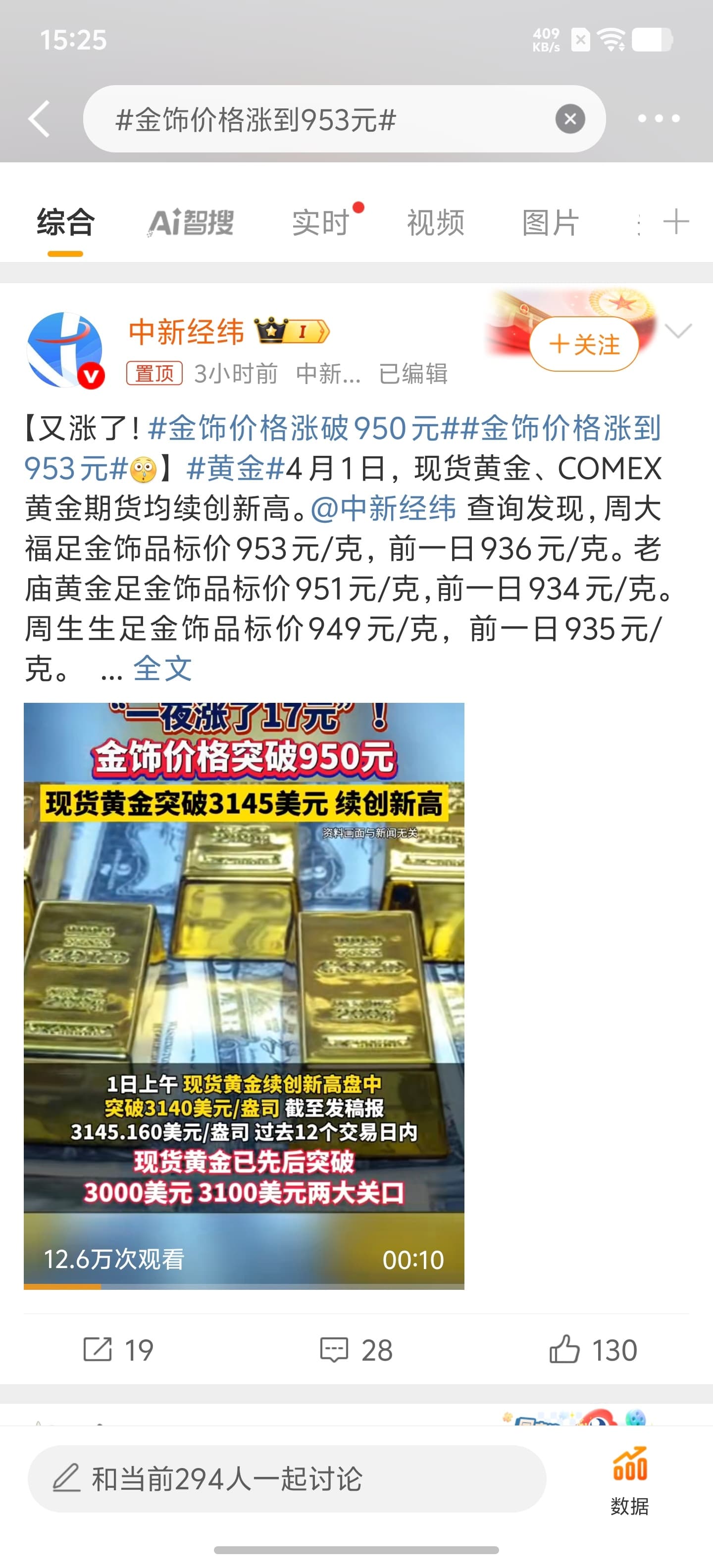
Task: Clear the search query text
Action: [570, 119]
